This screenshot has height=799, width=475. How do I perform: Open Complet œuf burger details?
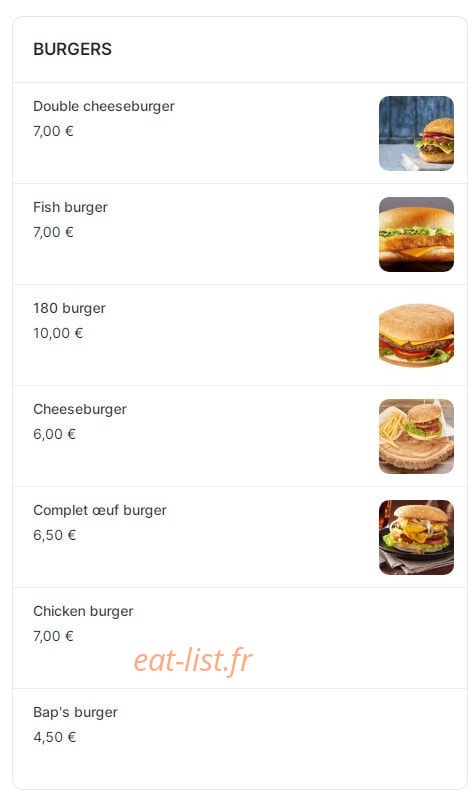[x=240, y=537]
